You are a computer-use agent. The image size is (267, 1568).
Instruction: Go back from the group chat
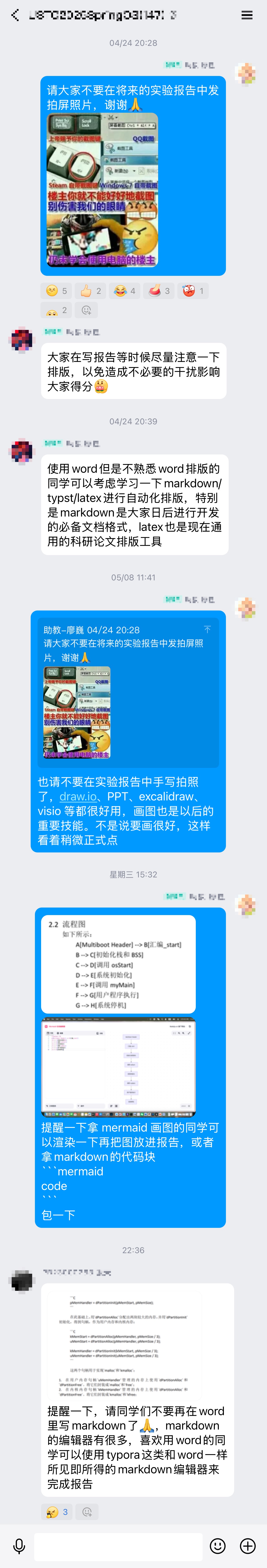click(15, 15)
